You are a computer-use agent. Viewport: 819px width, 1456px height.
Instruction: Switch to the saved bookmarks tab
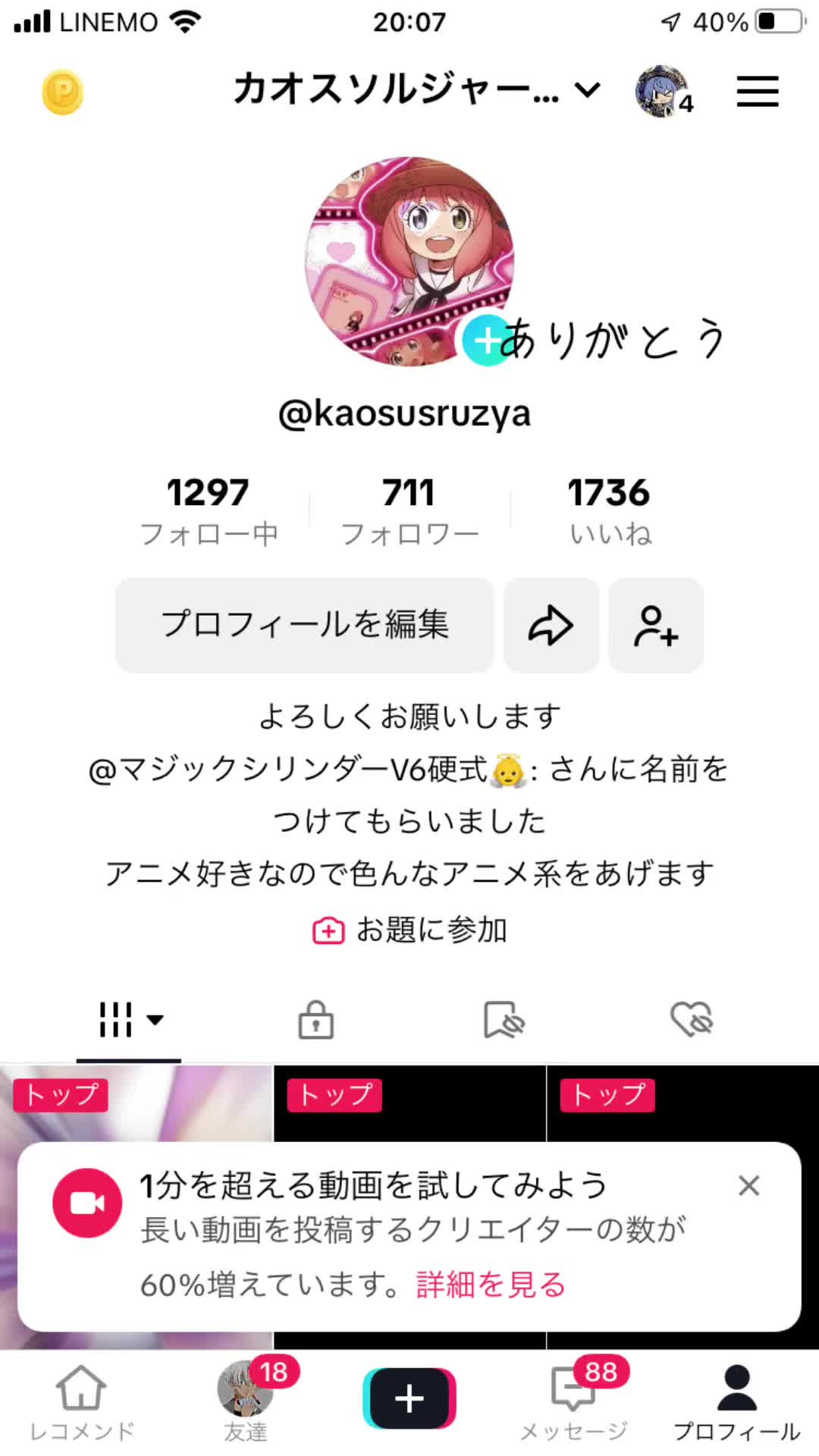click(504, 1019)
